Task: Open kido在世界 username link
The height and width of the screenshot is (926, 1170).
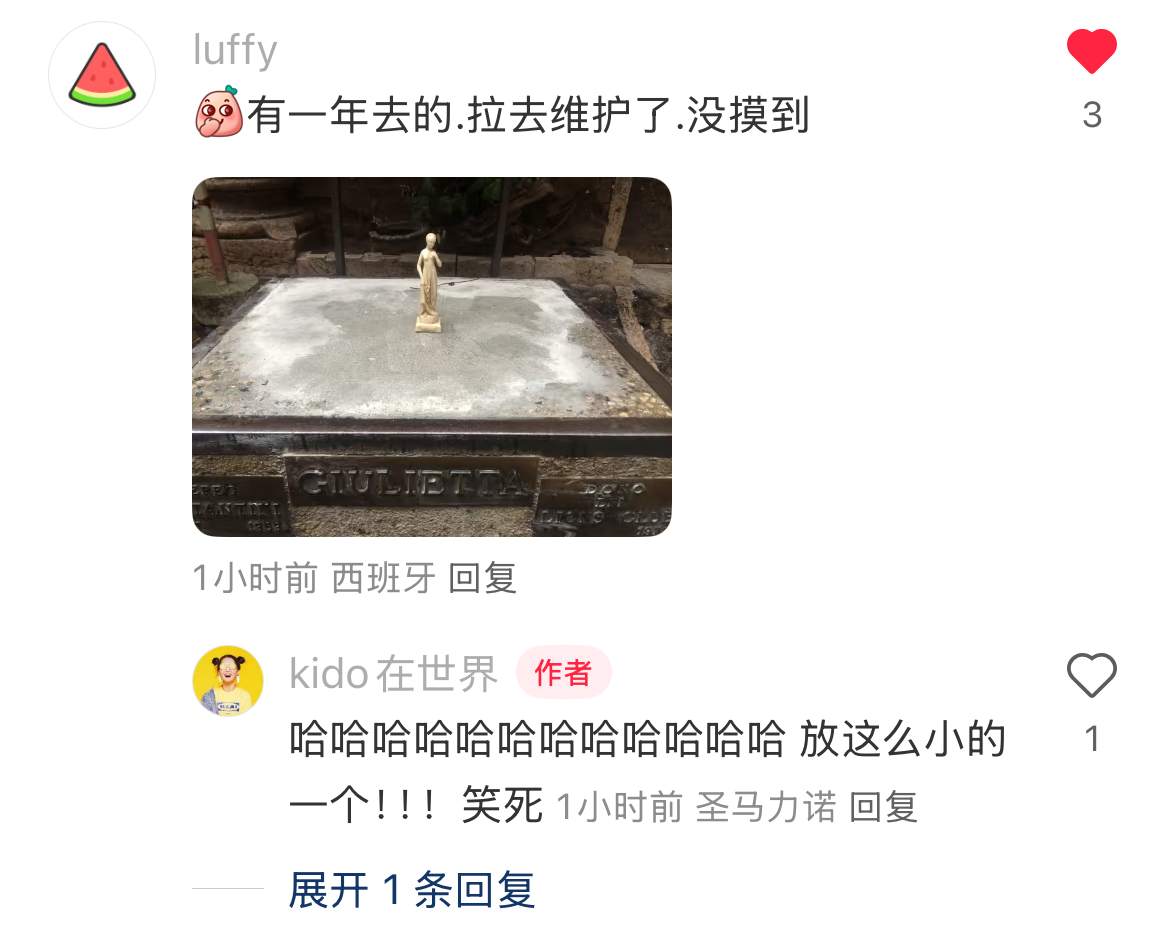Action: click(x=393, y=675)
